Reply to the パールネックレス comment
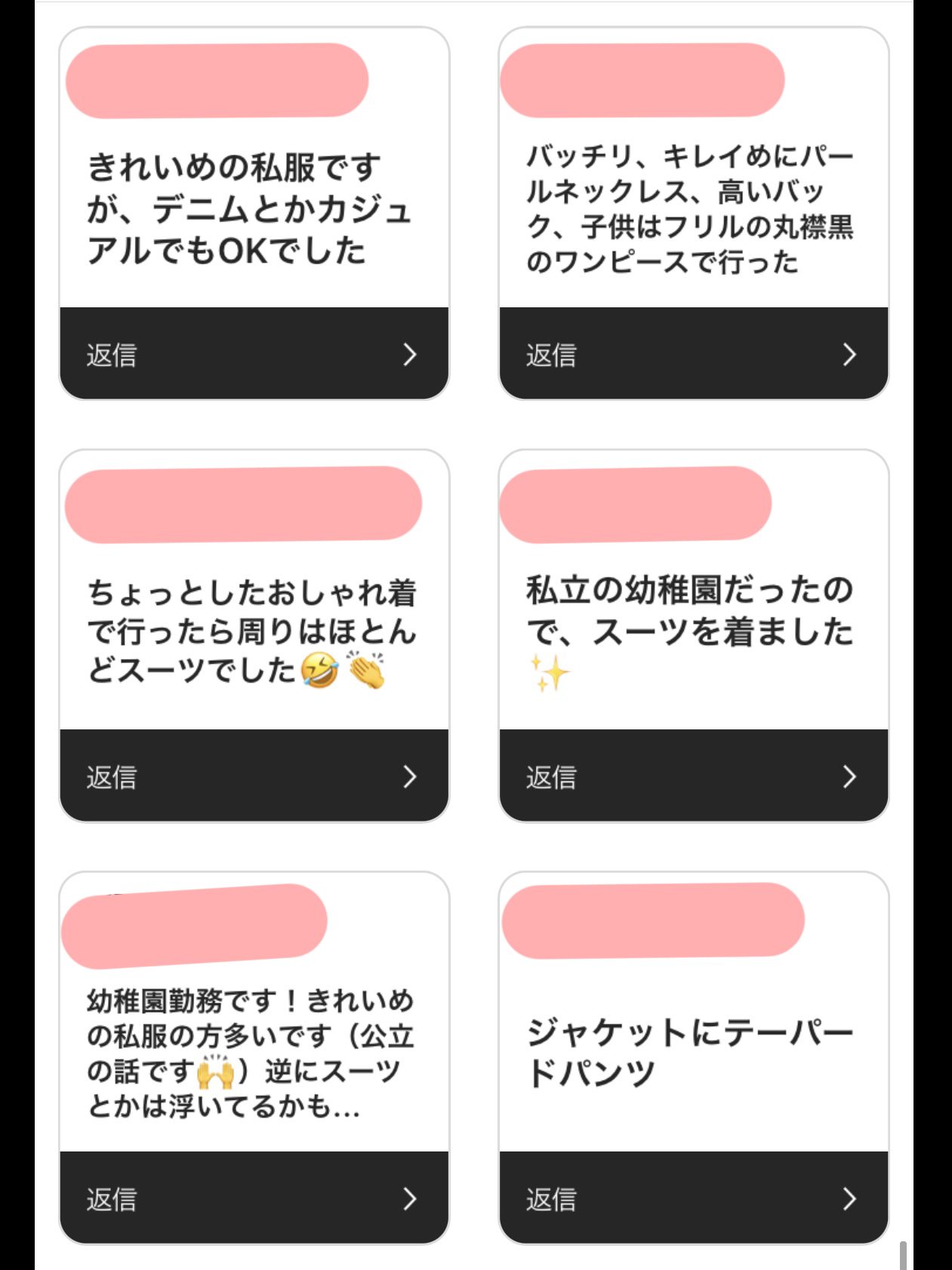The width and height of the screenshot is (952, 1270). pyautogui.click(x=693, y=353)
